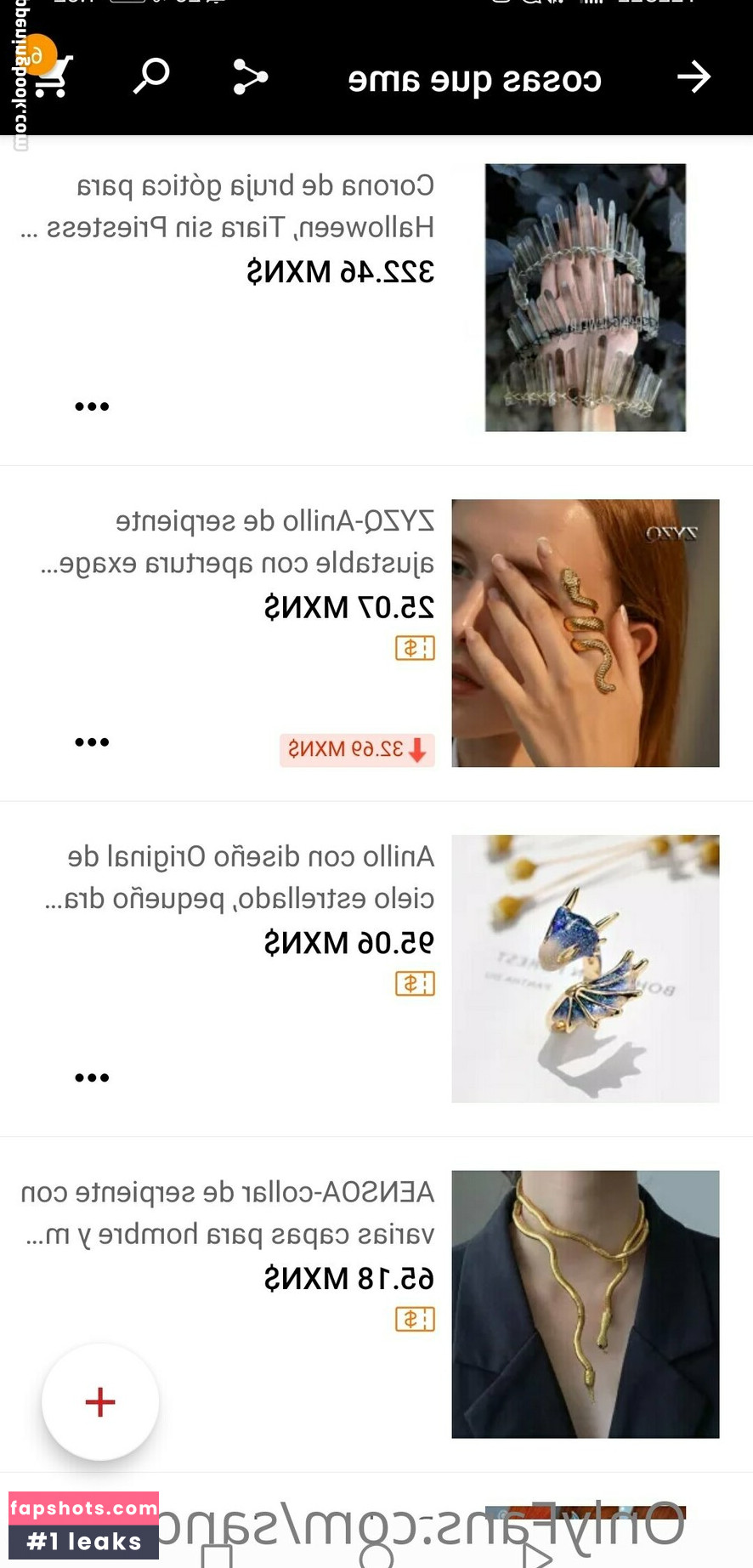This screenshot has width=753, height=1568.
Task: Show options for the ZYZQ serpent ring
Action: tap(92, 742)
